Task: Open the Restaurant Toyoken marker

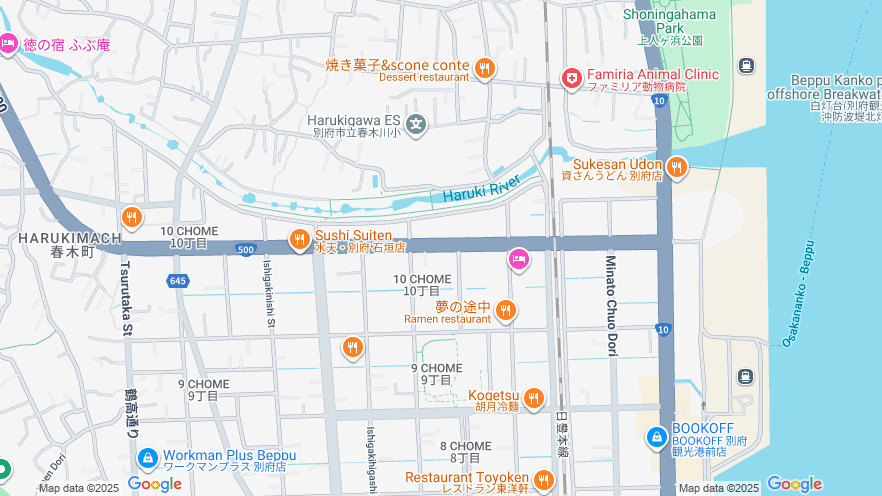Action: (543, 480)
